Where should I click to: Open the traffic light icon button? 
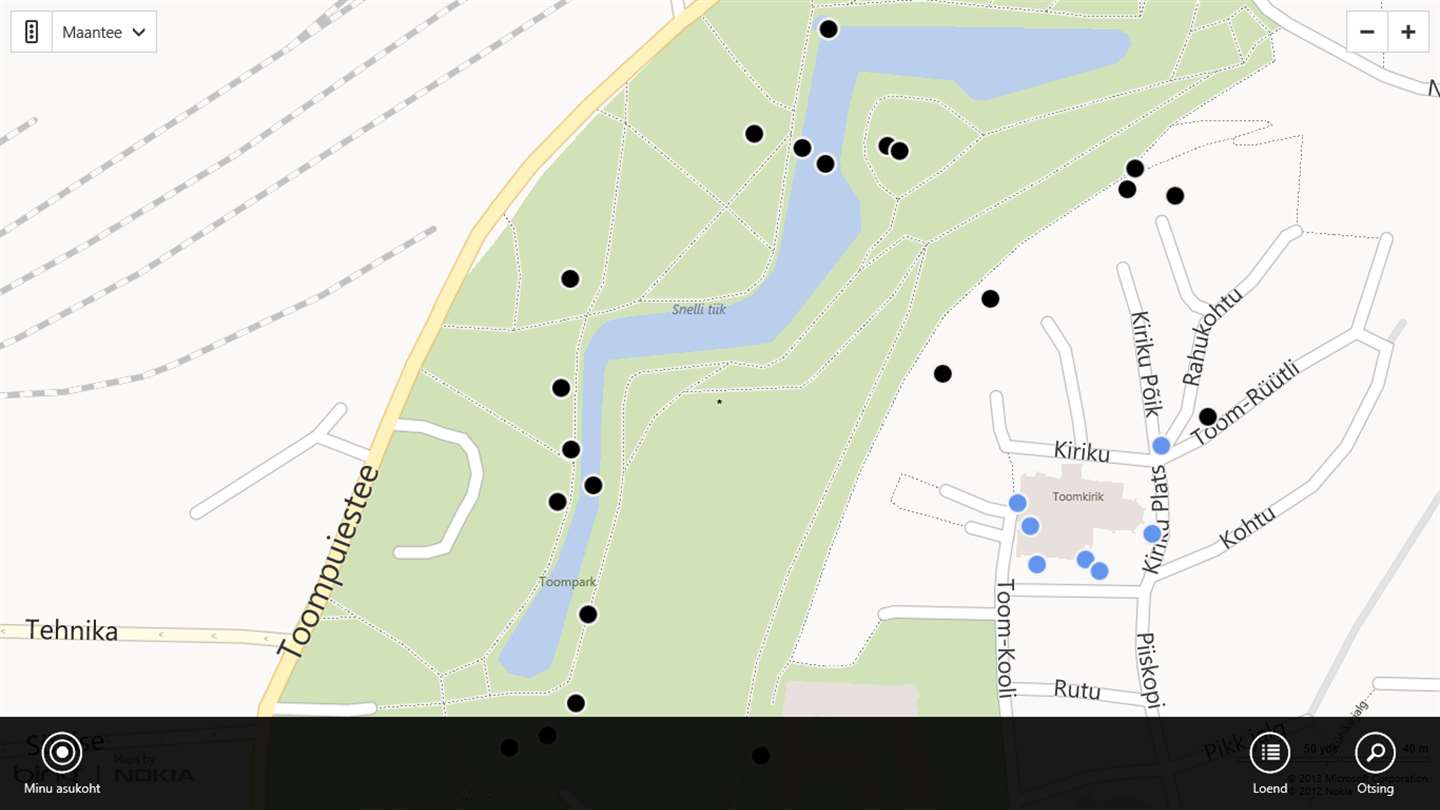pos(31,32)
